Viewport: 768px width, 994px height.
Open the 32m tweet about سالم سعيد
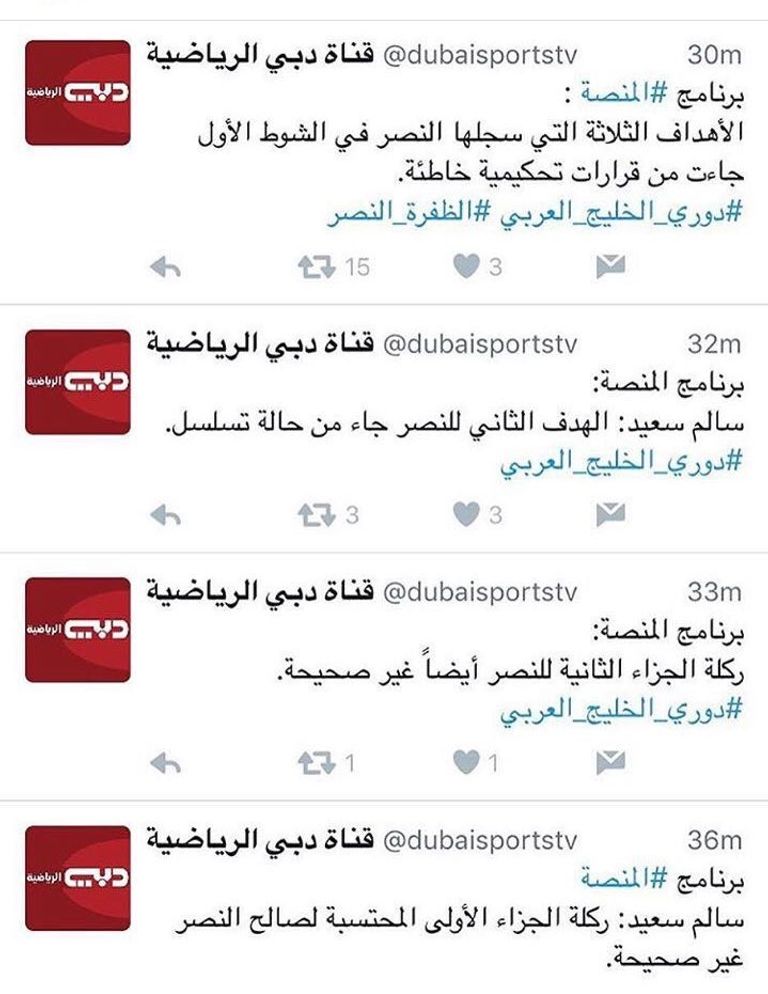[x=450, y=427]
